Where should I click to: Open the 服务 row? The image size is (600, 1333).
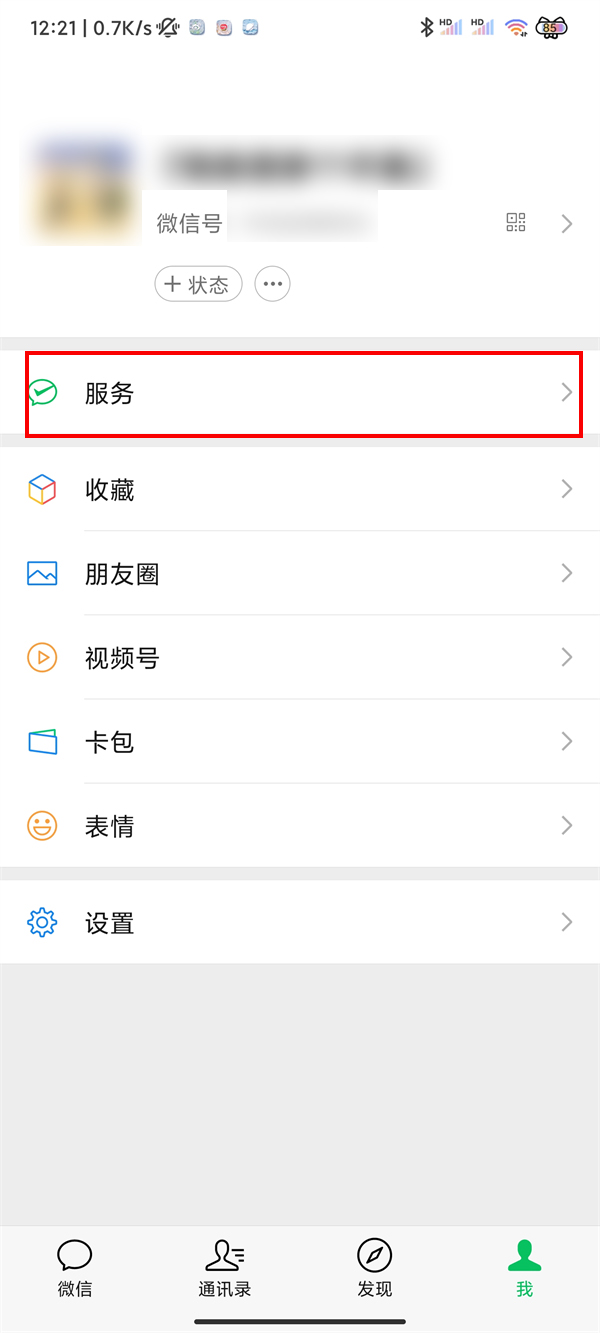[x=300, y=393]
